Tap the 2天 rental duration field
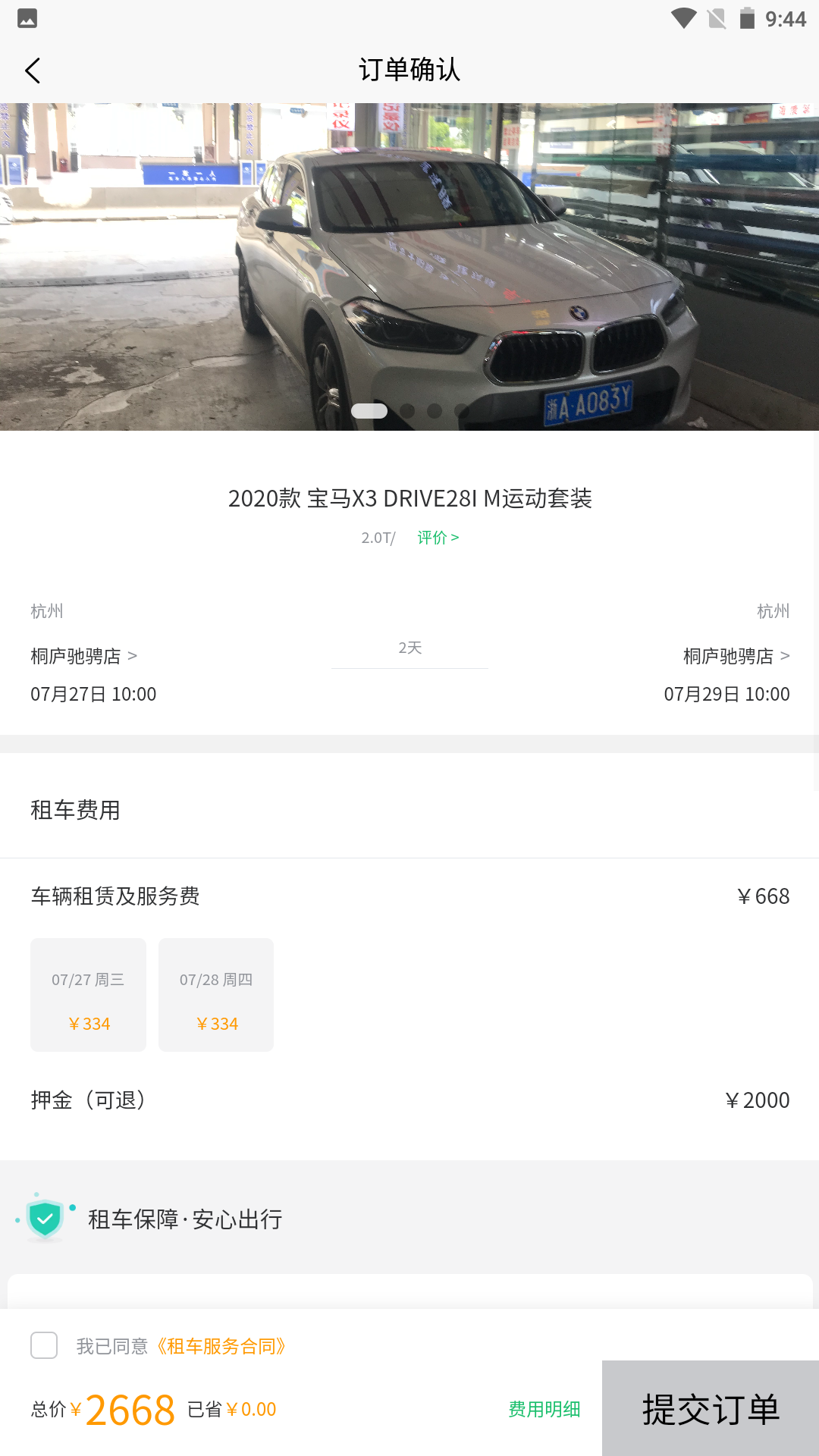 click(x=409, y=648)
